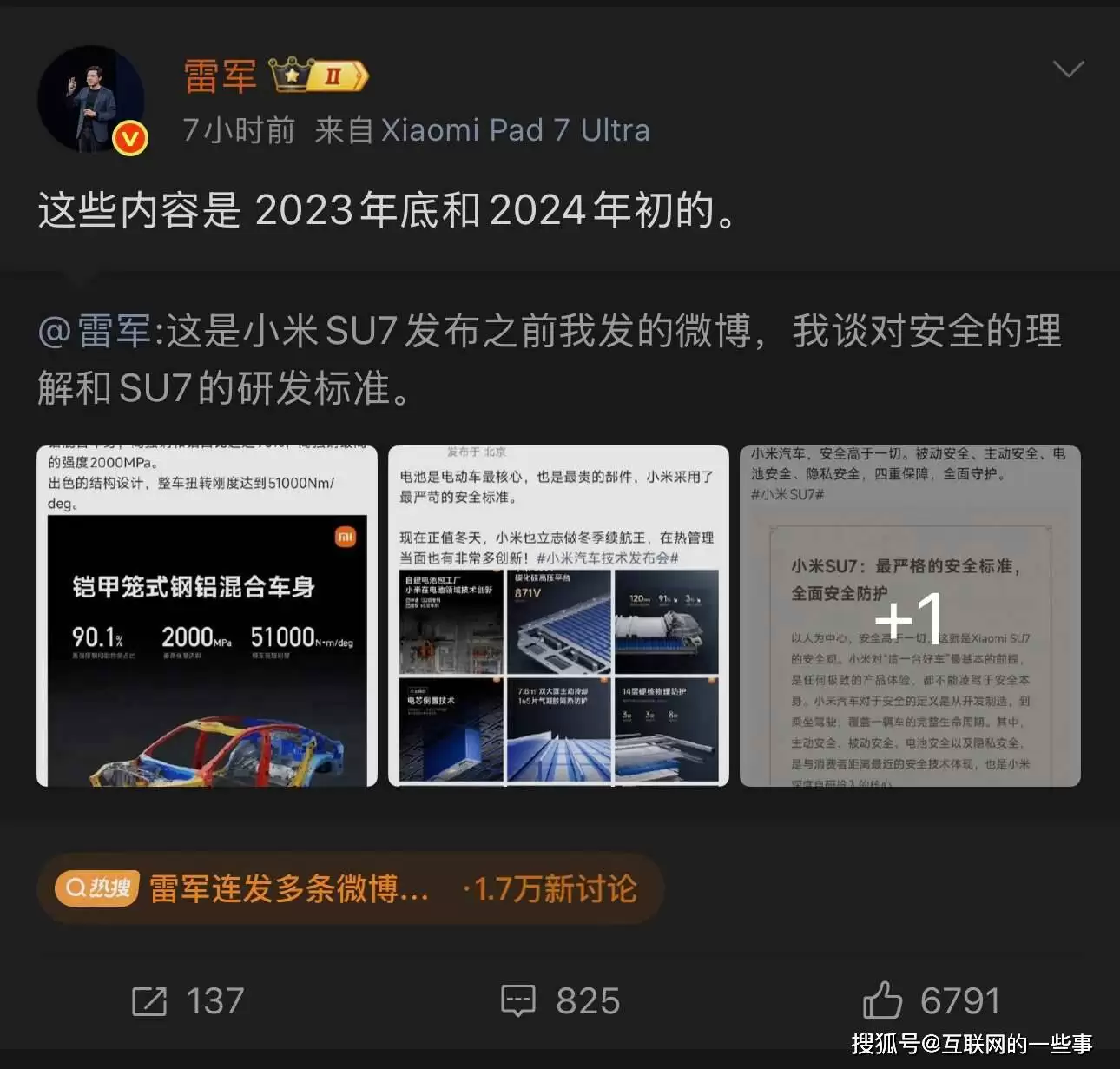Expand the post options chevron
This screenshot has height=1069, width=1120.
click(x=1067, y=69)
